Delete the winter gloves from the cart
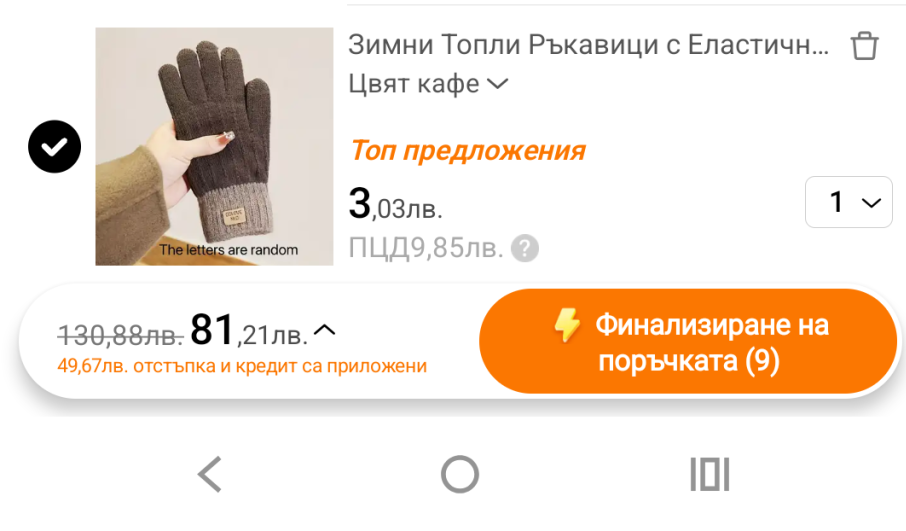Viewport: 906px width, 531px height. pyautogui.click(x=864, y=46)
